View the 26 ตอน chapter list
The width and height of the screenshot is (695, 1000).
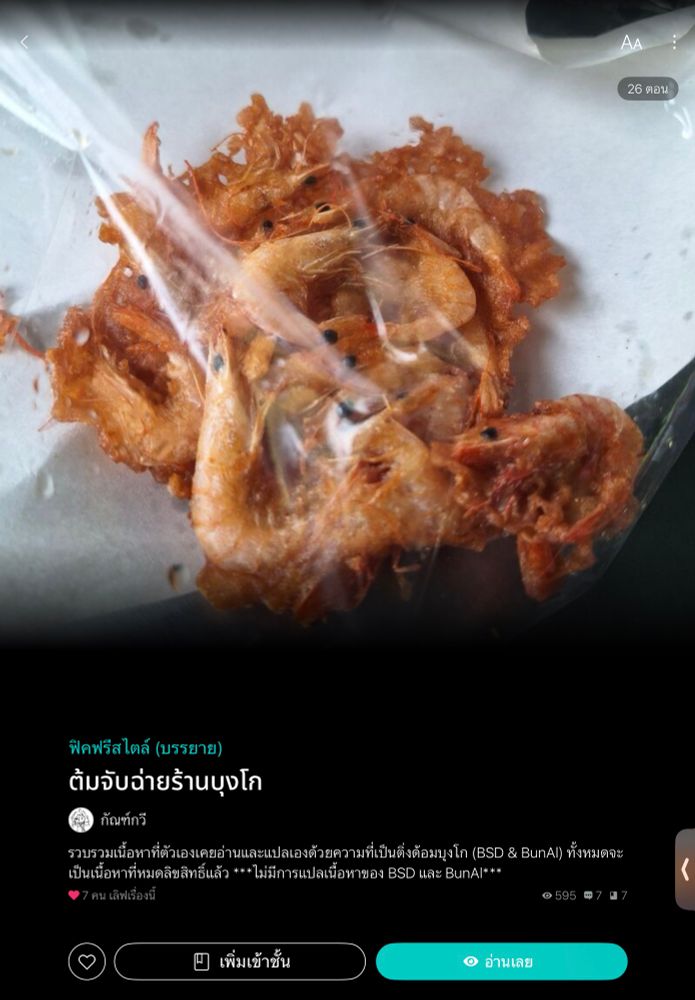pos(647,89)
